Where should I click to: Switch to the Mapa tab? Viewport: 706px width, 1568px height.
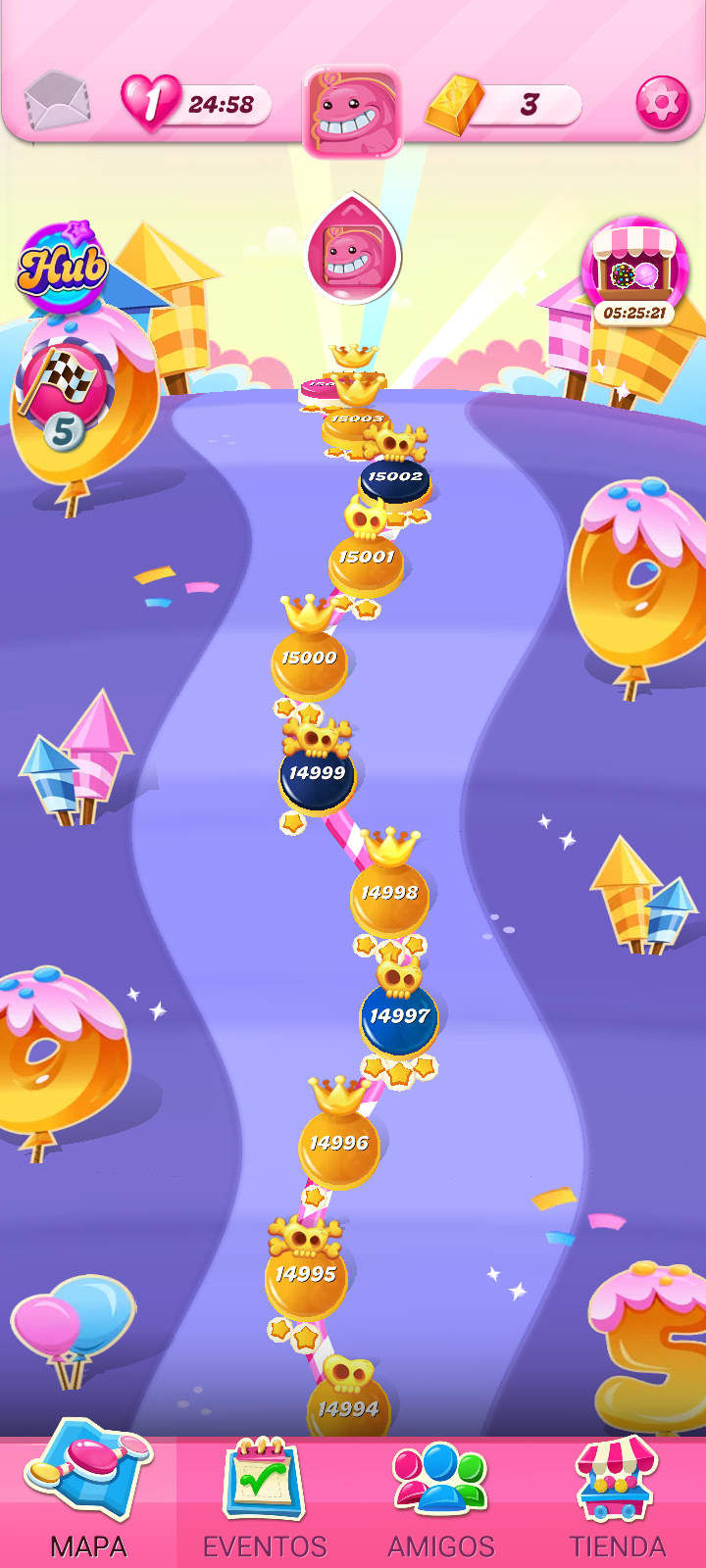88,1501
